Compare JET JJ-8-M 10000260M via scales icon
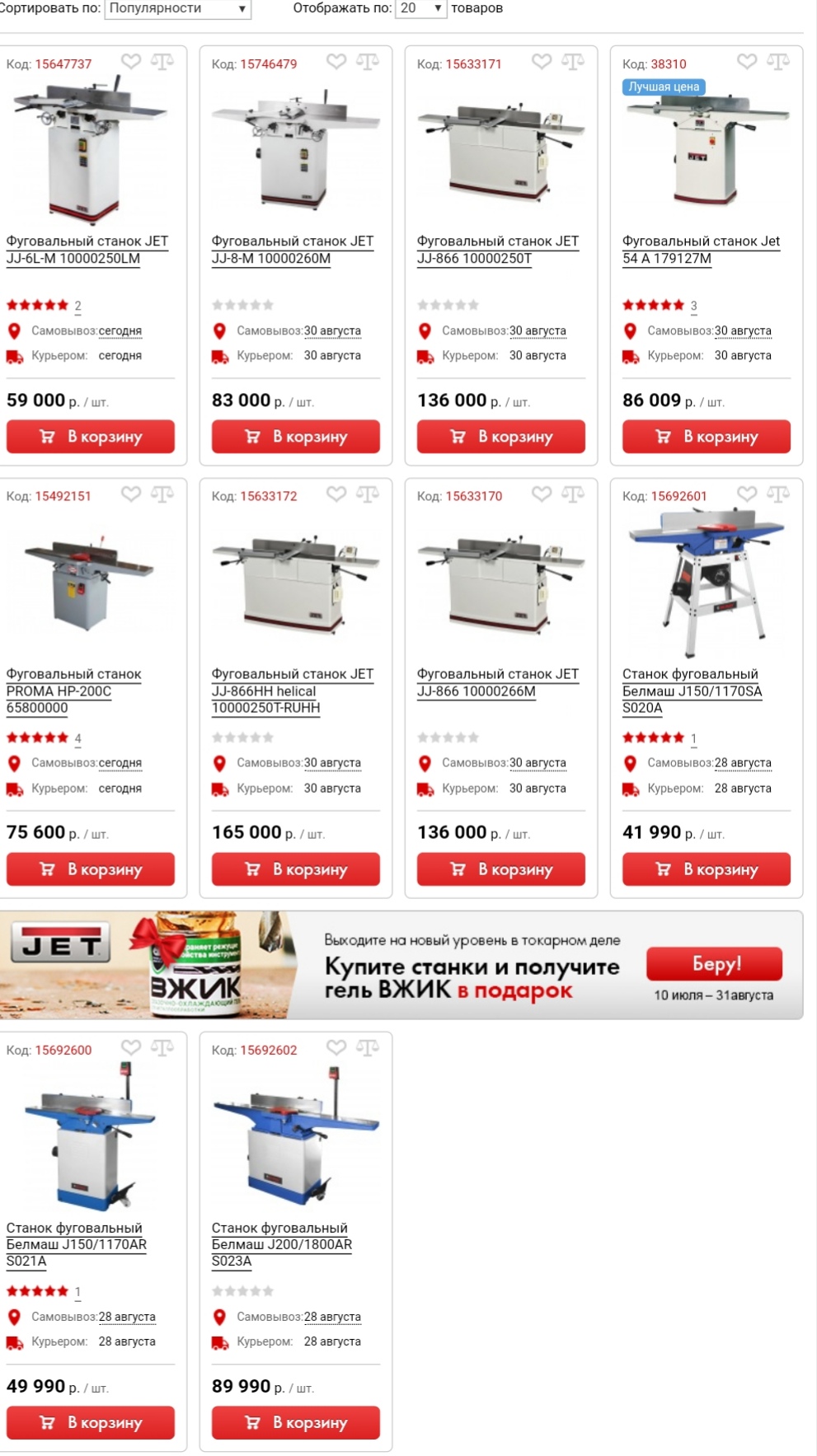The width and height of the screenshot is (817, 1456). pyautogui.click(x=368, y=62)
